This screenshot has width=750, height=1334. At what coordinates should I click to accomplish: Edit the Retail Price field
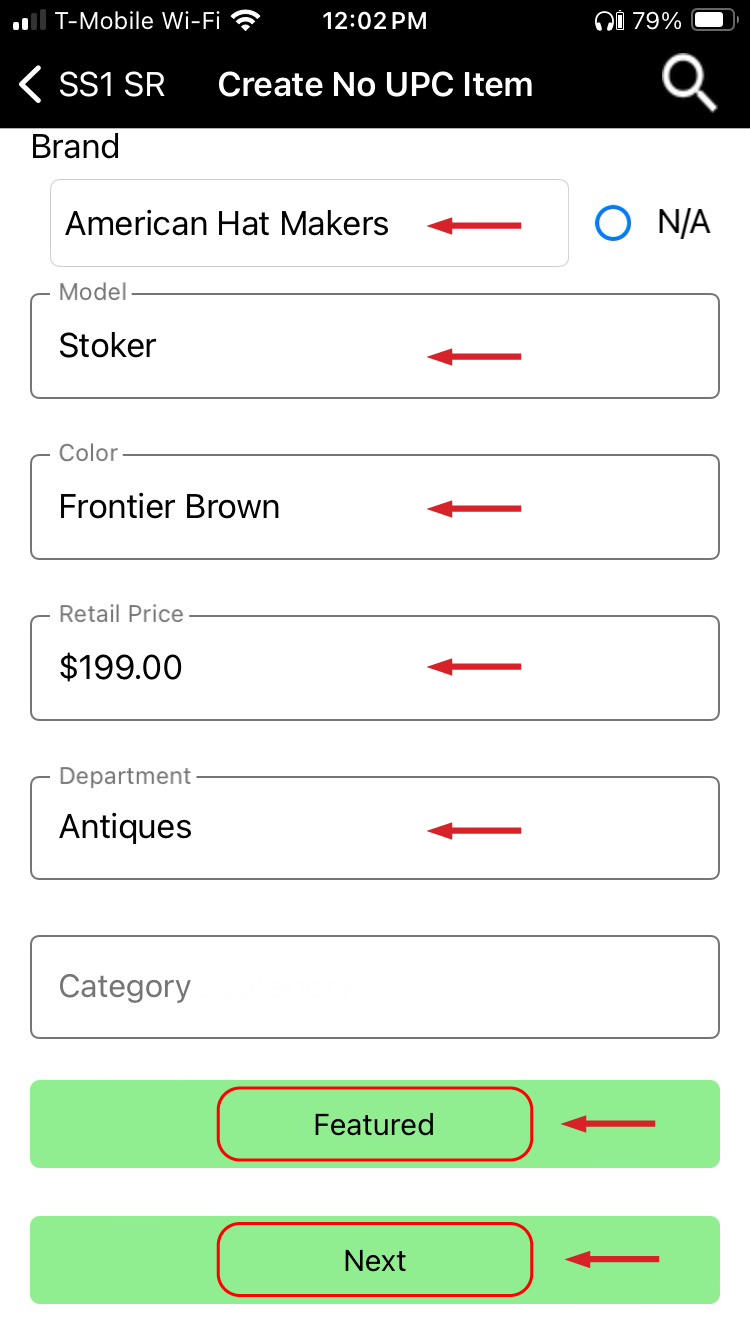point(374,668)
